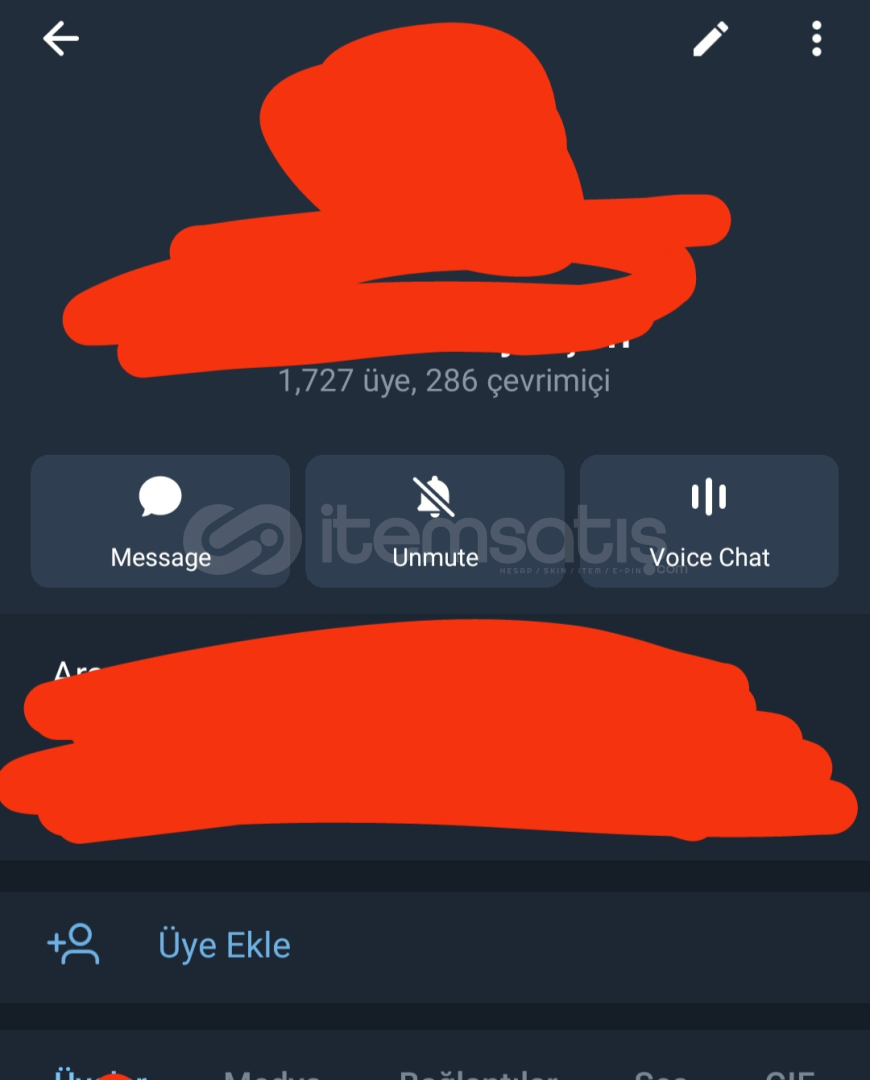Select Üye Ekle to add a member
Viewport: 870px width, 1080px height.
[x=224, y=945]
